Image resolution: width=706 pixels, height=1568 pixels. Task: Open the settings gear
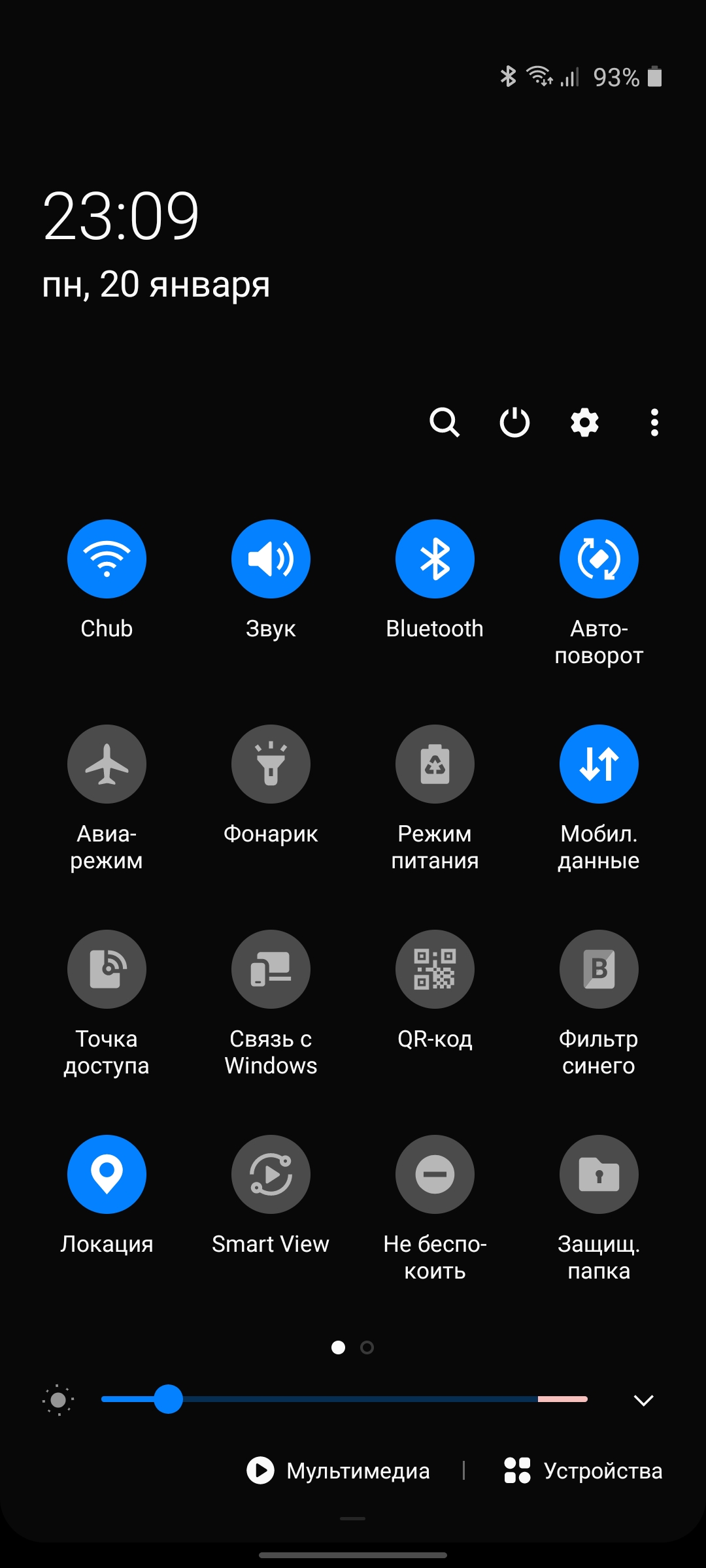tap(584, 423)
